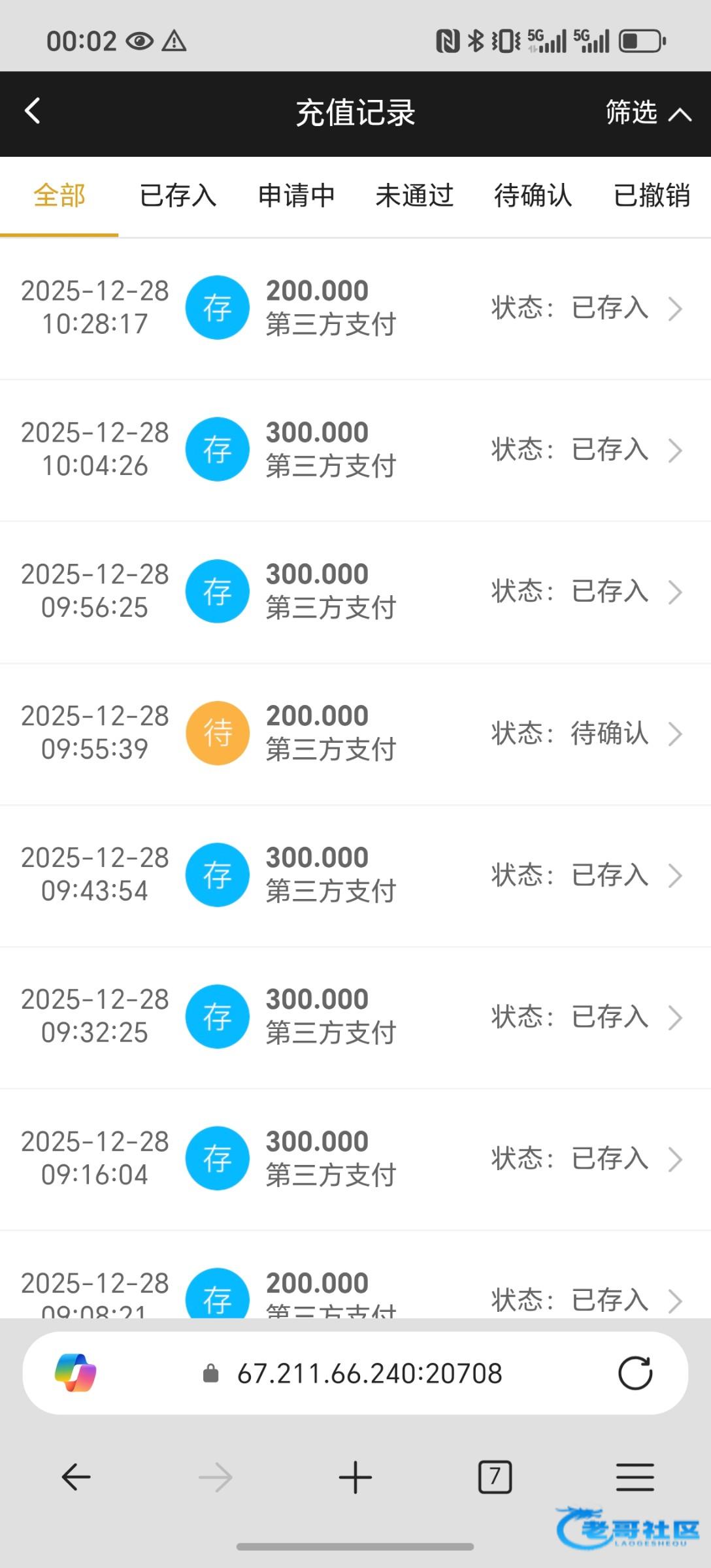This screenshot has width=711, height=1568.
Task: View the 已撤销 tab
Action: pyautogui.click(x=652, y=196)
